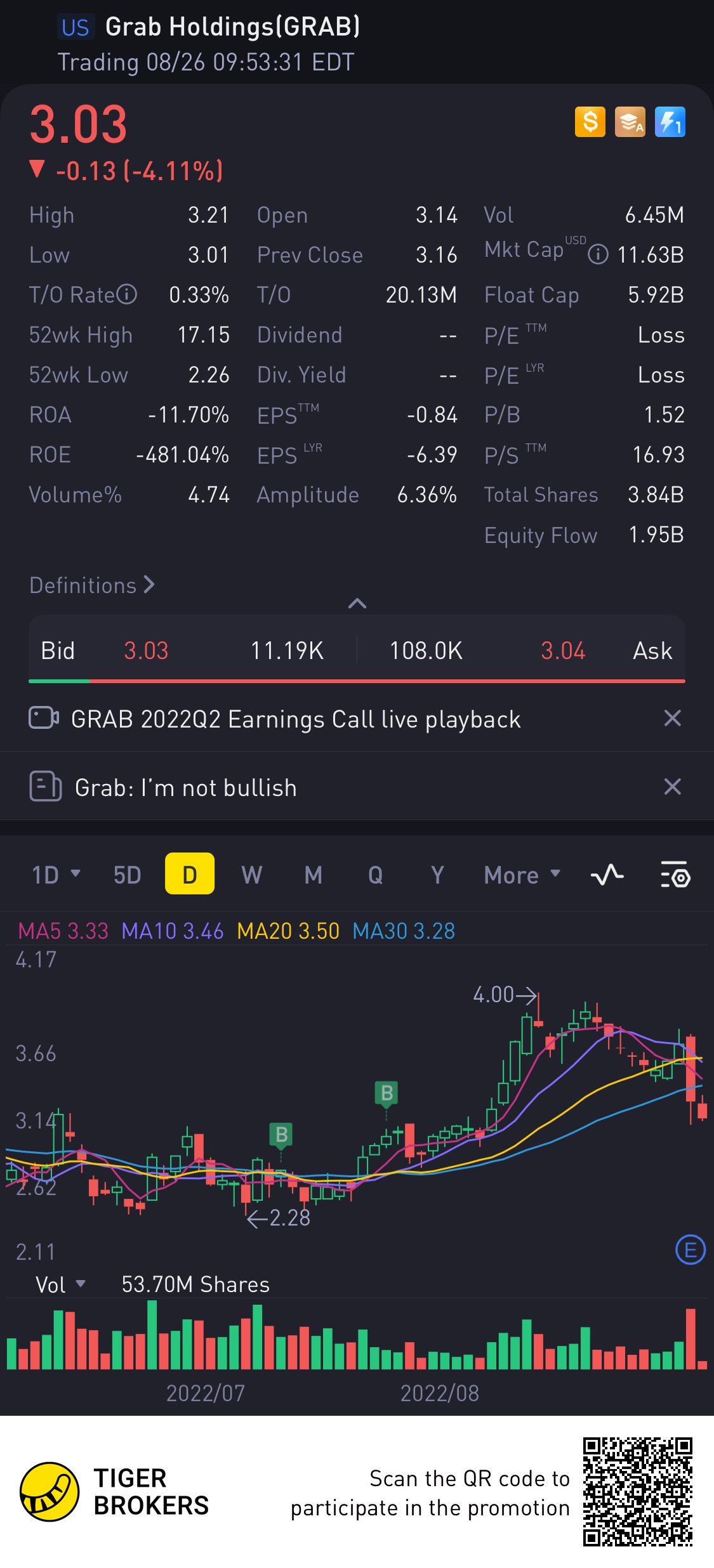
Task: Open GRAB 2022Q2 Earnings Call playback
Action: pos(295,719)
